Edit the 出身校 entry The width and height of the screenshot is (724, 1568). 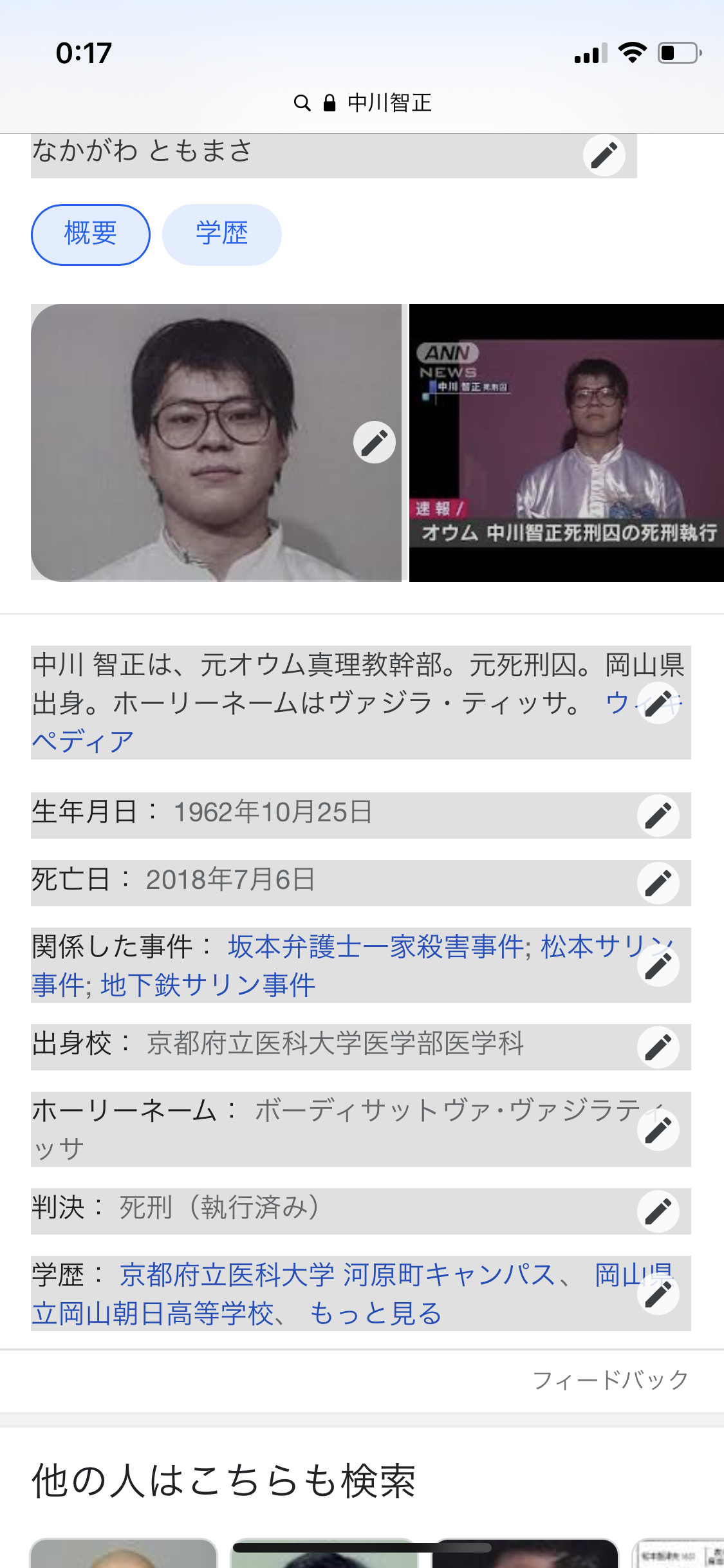click(x=658, y=1047)
